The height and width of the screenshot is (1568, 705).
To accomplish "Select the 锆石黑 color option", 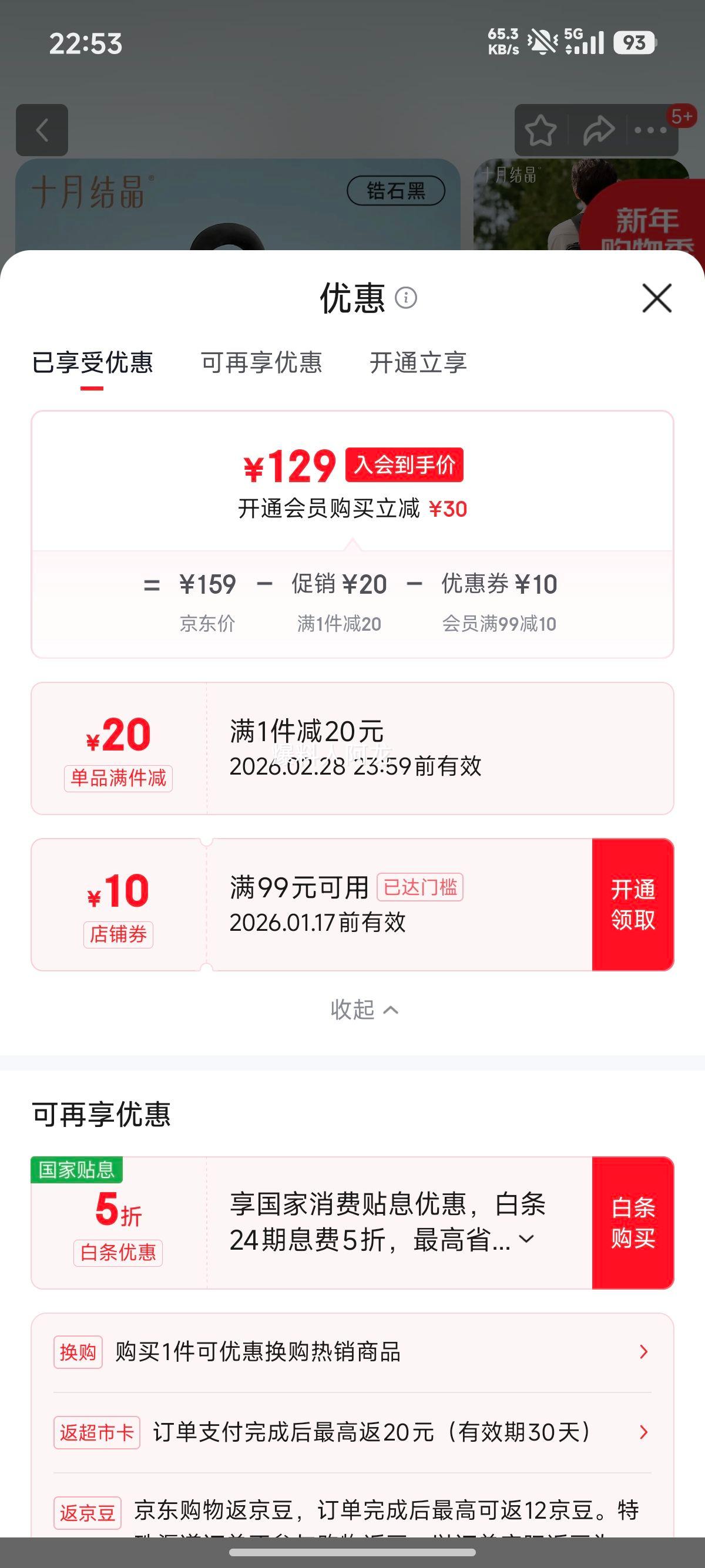I will 396,189.
